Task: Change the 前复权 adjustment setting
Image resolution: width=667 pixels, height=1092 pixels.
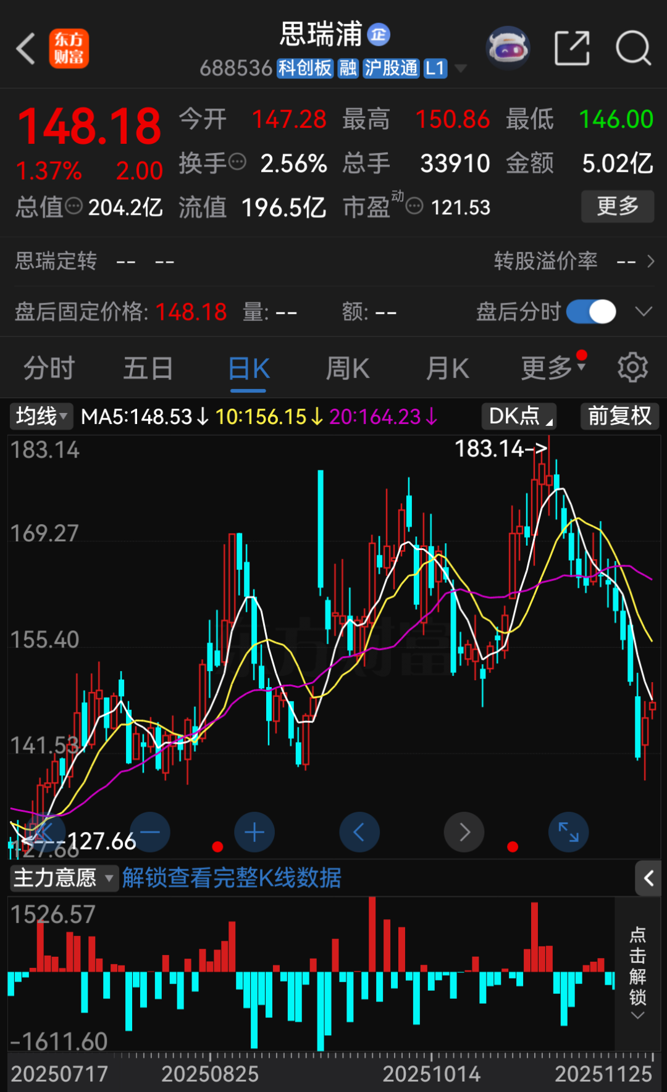Action: coord(619,416)
